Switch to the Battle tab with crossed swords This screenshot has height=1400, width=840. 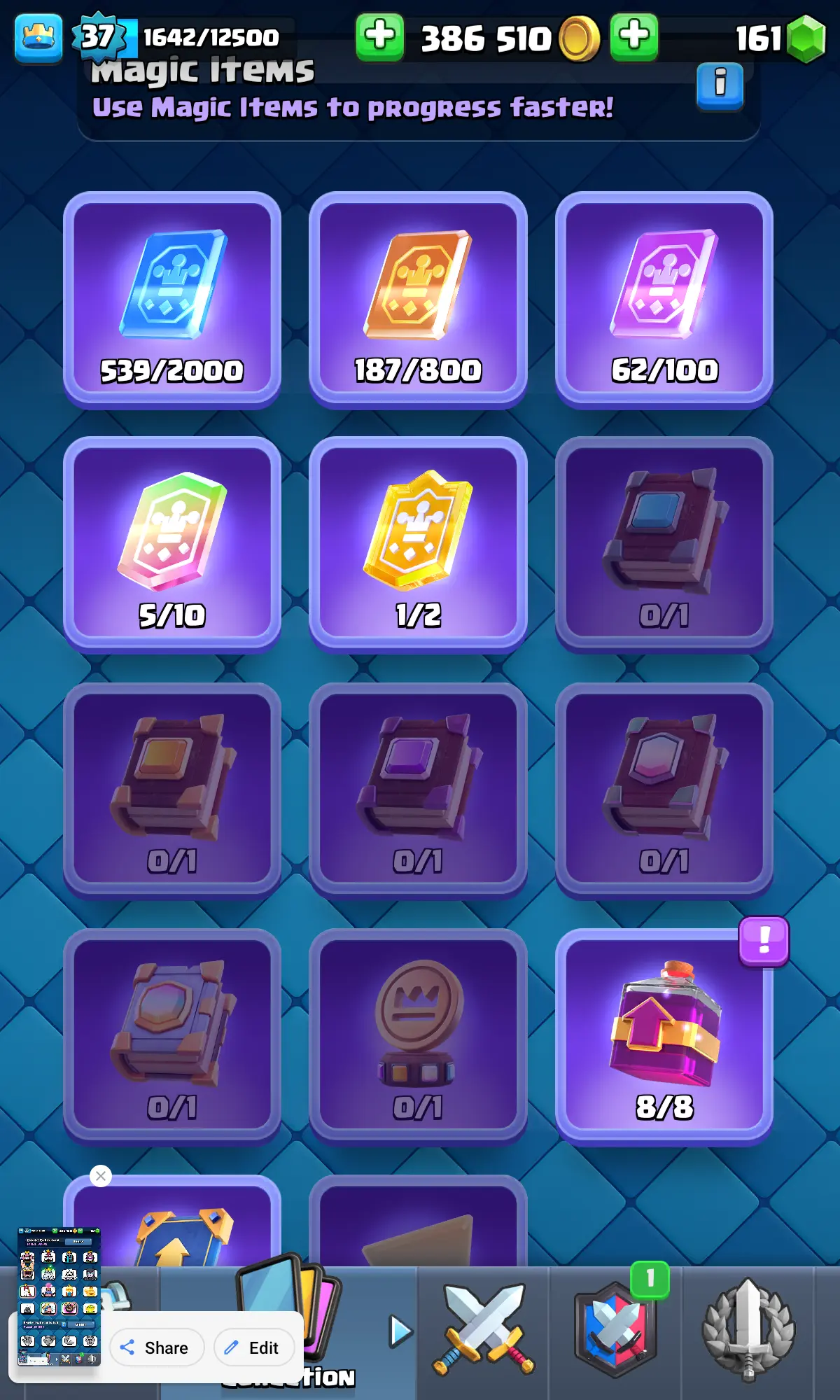483,1330
